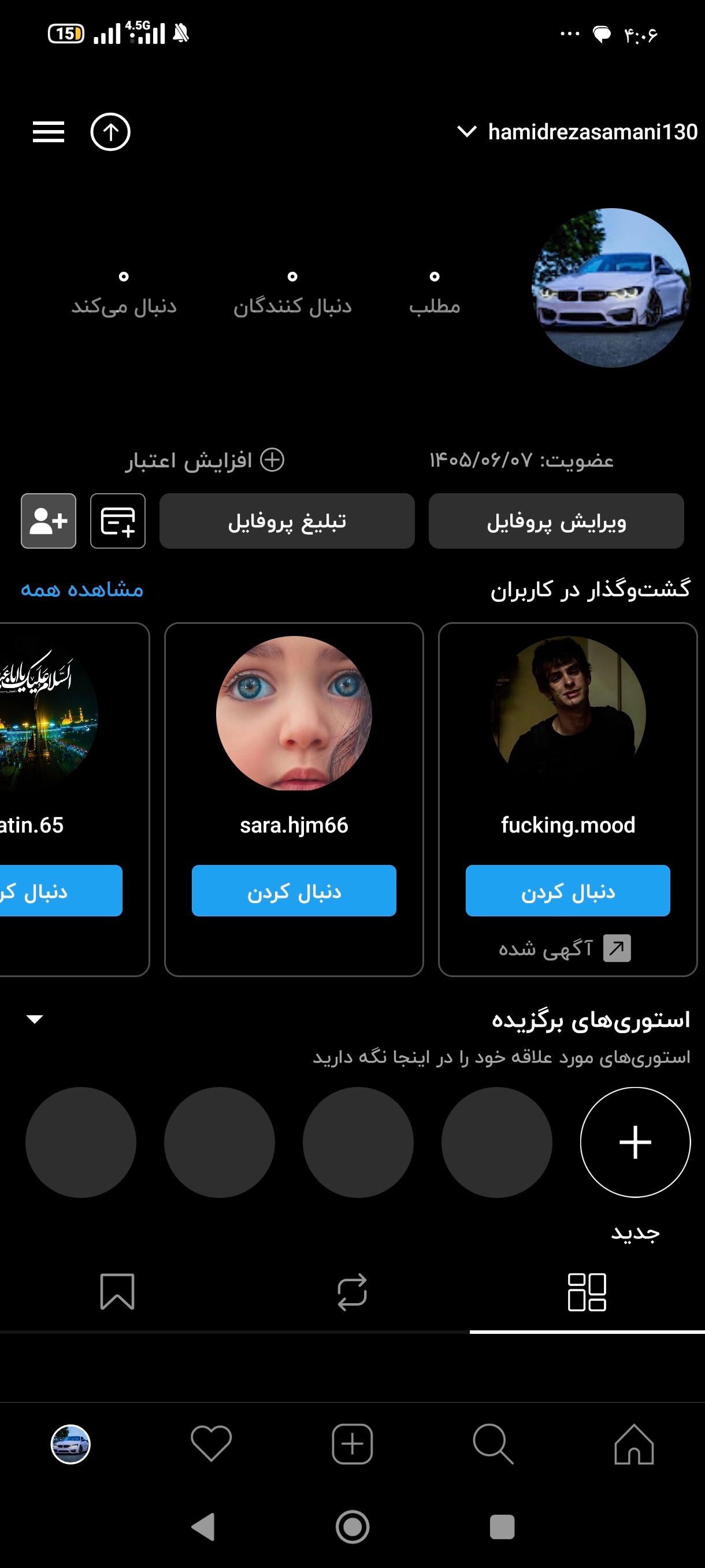Tap the upload arrow circle icon
The width and height of the screenshot is (705, 1568).
tap(111, 131)
